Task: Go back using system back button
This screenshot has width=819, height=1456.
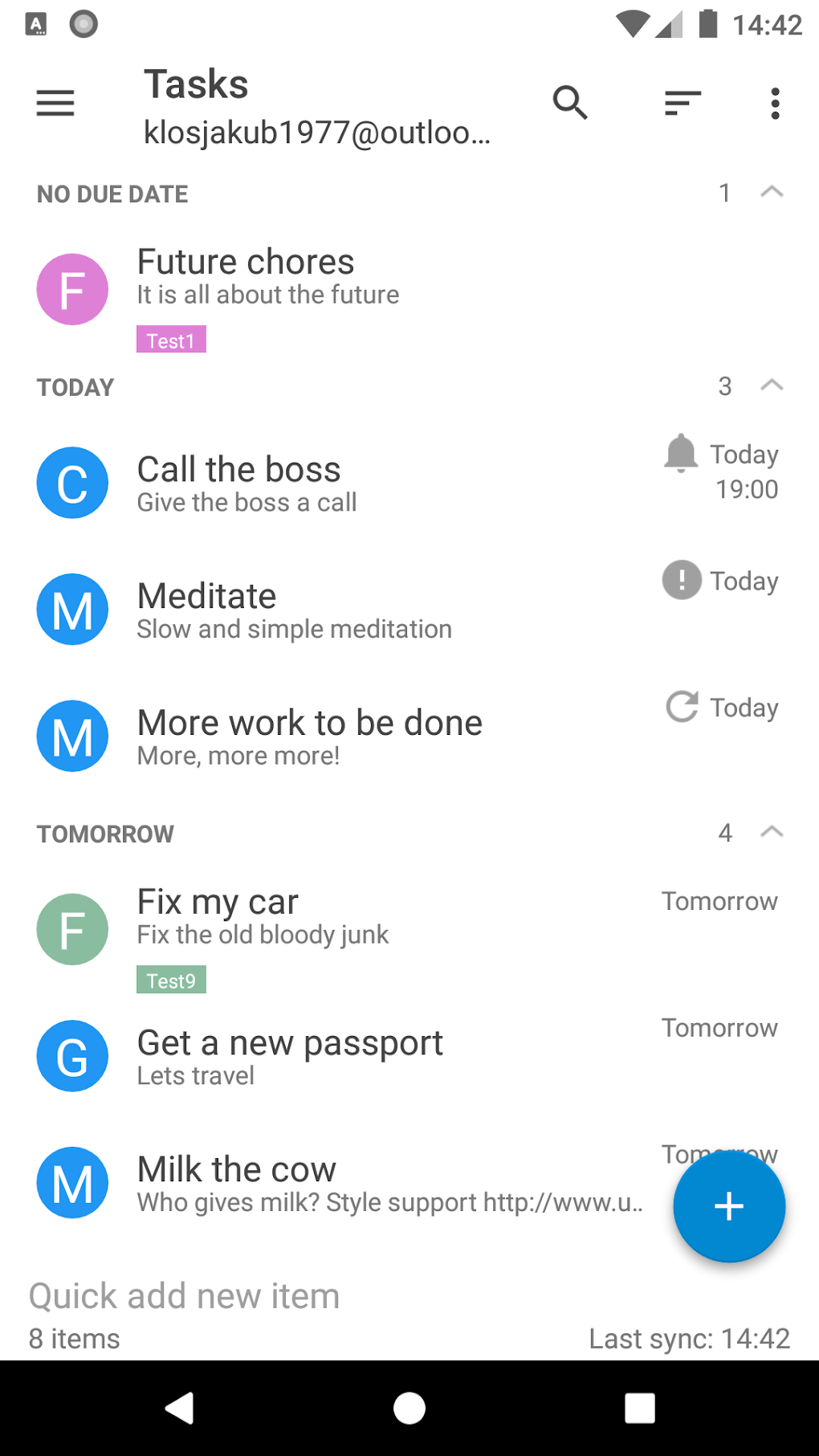Action: click(180, 1408)
